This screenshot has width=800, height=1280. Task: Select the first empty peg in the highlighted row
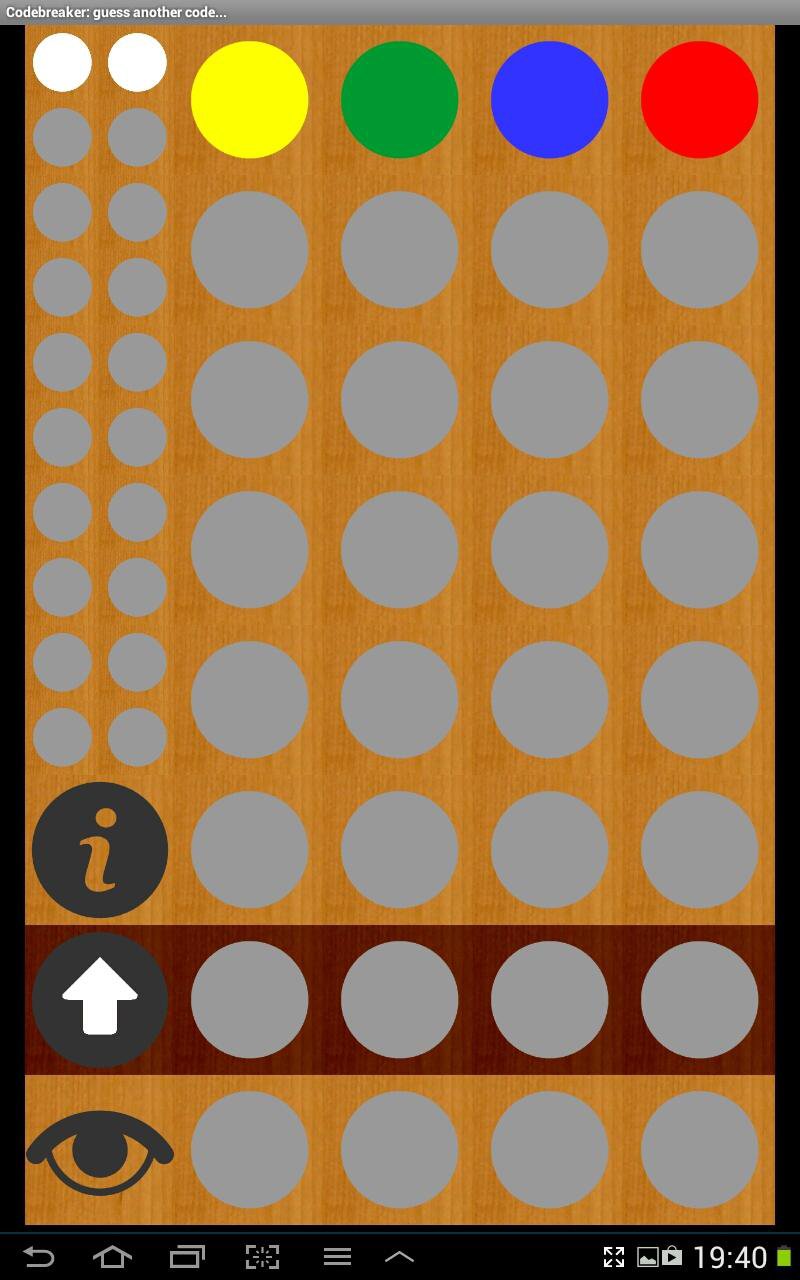tap(250, 1000)
